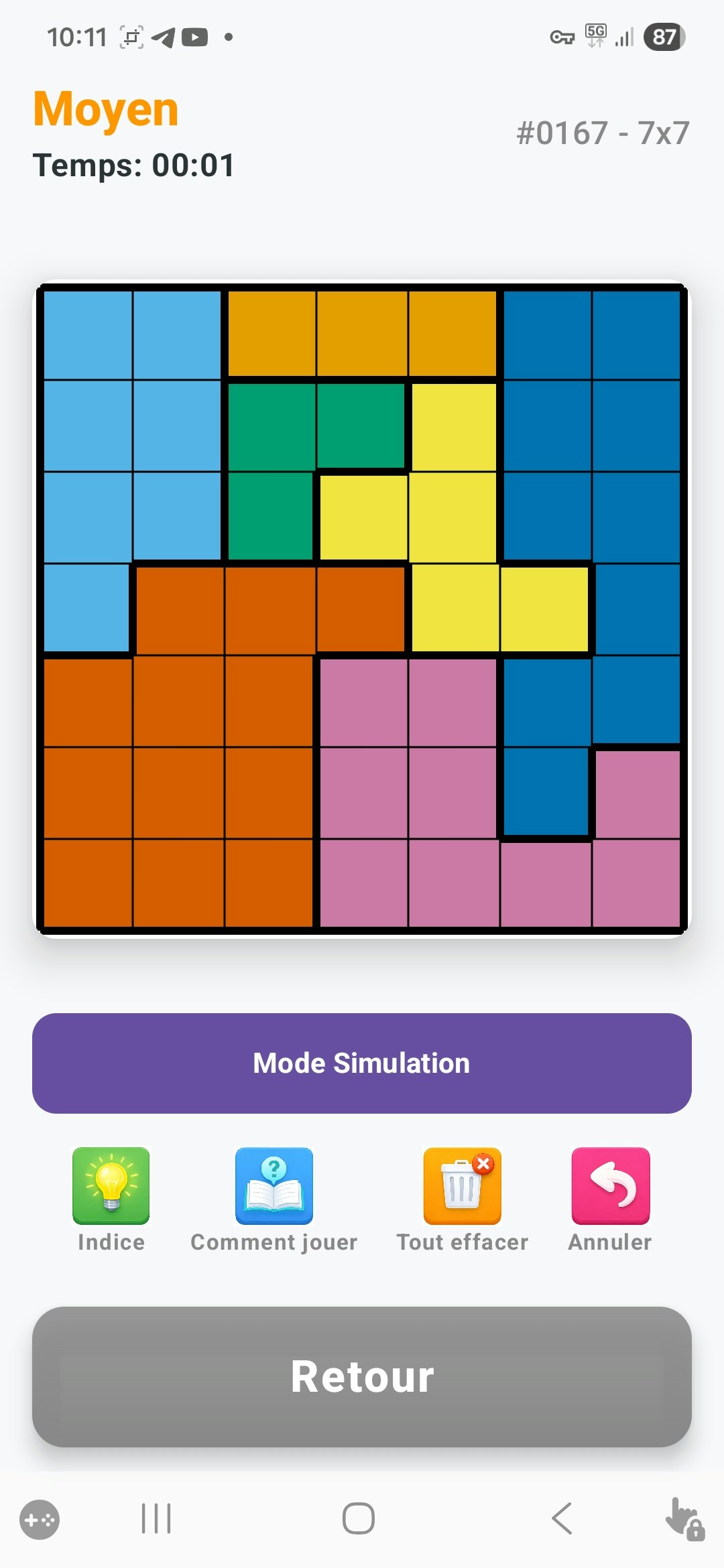The width and height of the screenshot is (724, 1568).
Task: Undo last move with Annuler
Action: (x=610, y=1199)
